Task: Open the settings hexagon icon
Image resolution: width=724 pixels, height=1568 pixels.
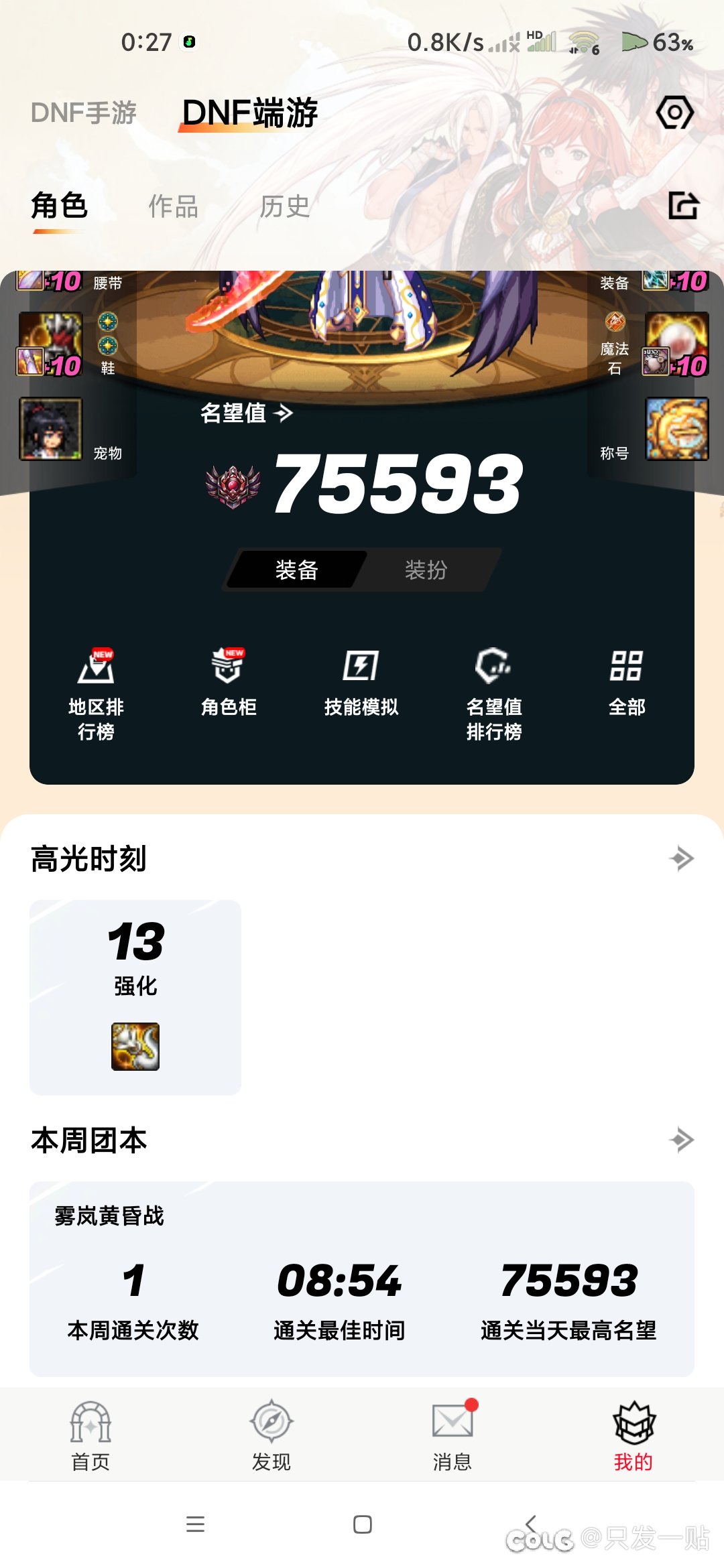Action: pyautogui.click(x=674, y=113)
